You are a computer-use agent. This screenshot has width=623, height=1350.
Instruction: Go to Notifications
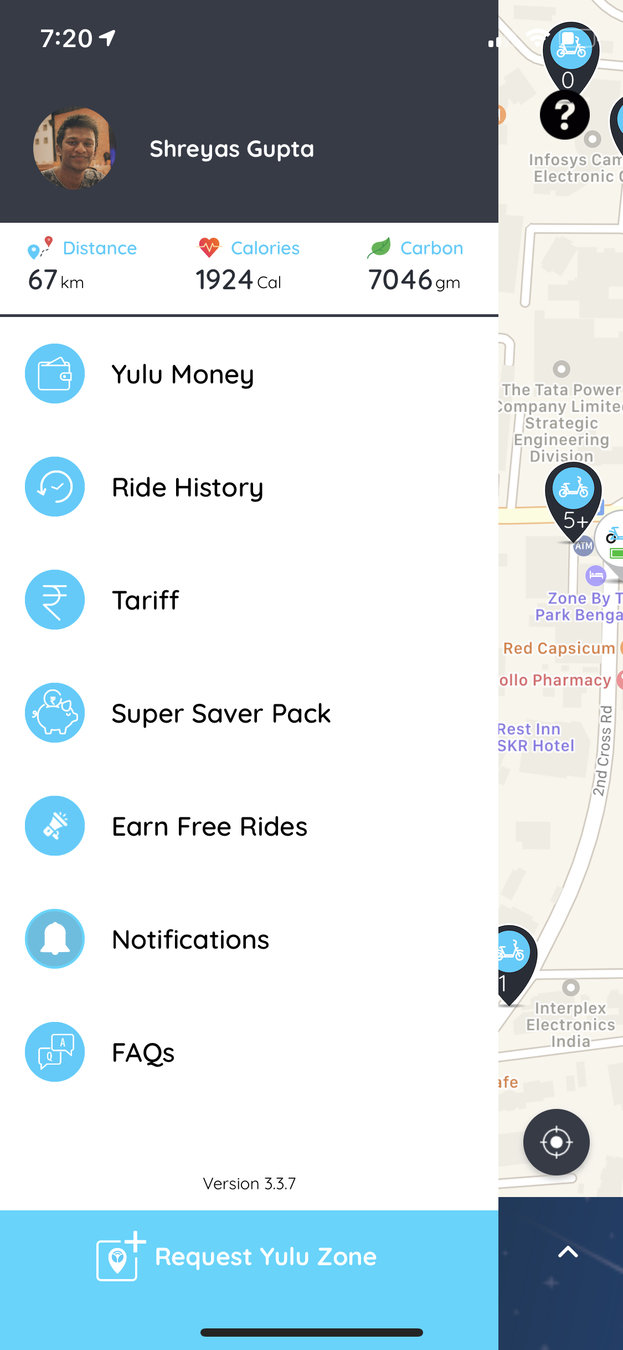click(190, 940)
